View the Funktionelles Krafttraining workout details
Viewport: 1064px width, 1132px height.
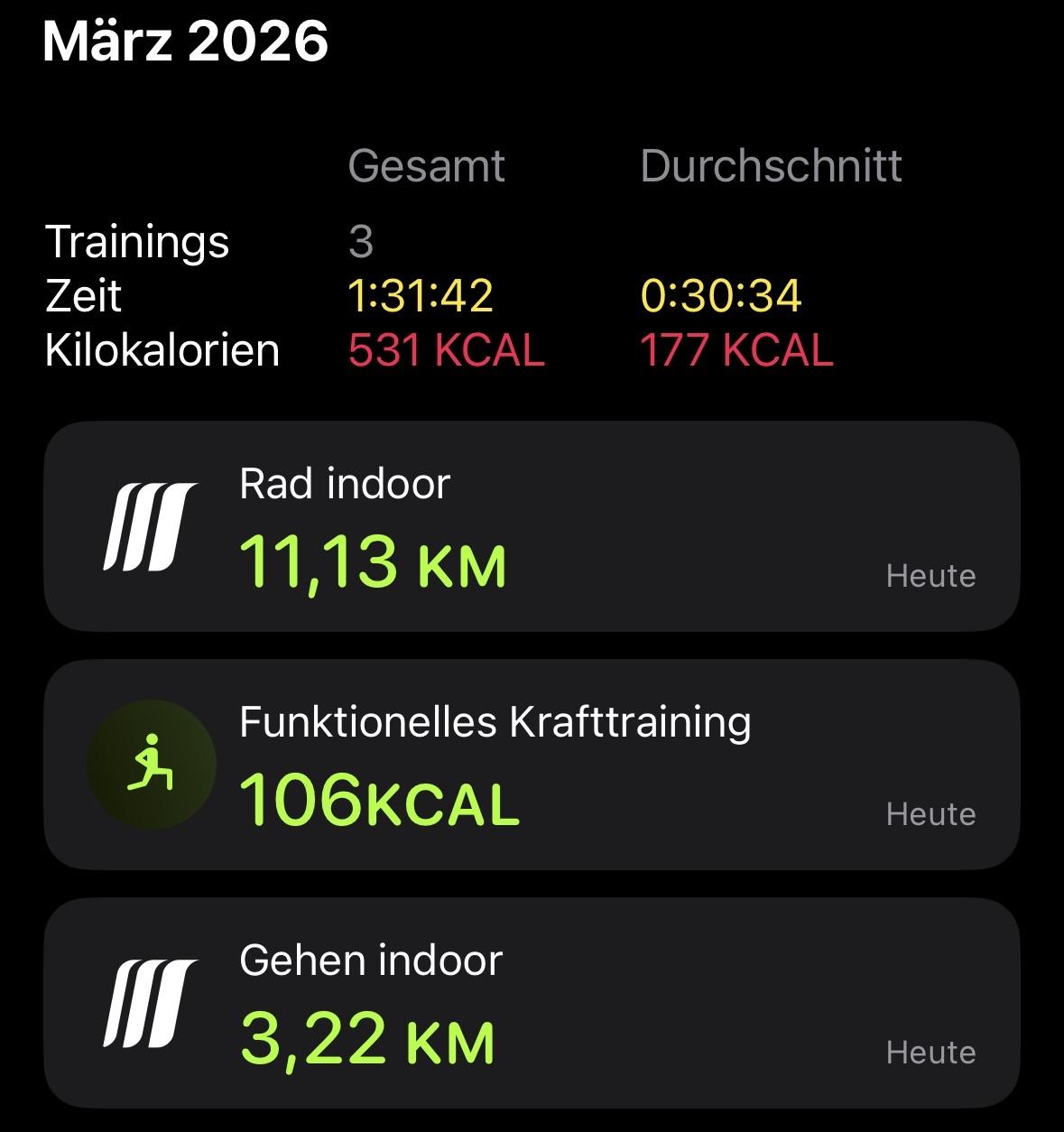532,765
